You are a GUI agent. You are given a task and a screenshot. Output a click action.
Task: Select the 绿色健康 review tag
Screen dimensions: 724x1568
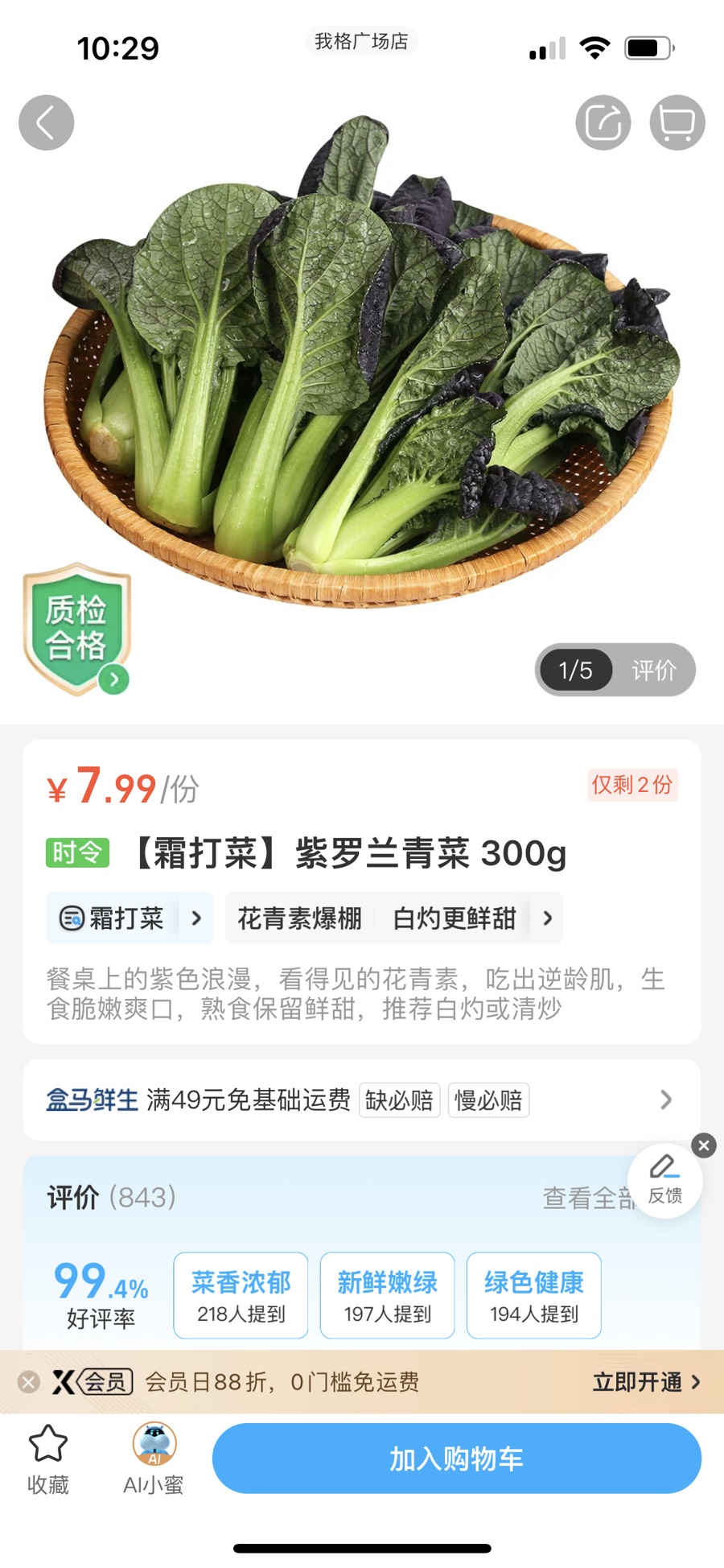[533, 1294]
